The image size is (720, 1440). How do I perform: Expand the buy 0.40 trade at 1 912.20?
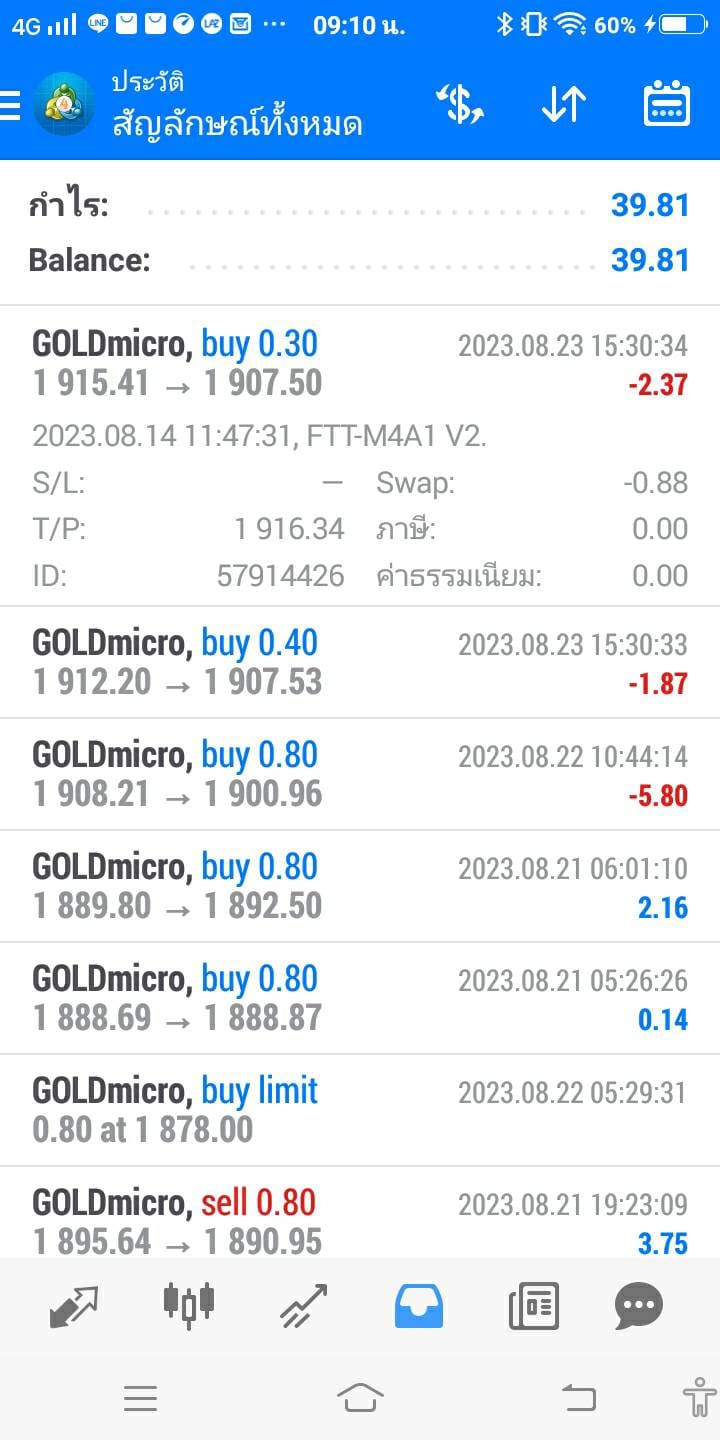point(360,662)
